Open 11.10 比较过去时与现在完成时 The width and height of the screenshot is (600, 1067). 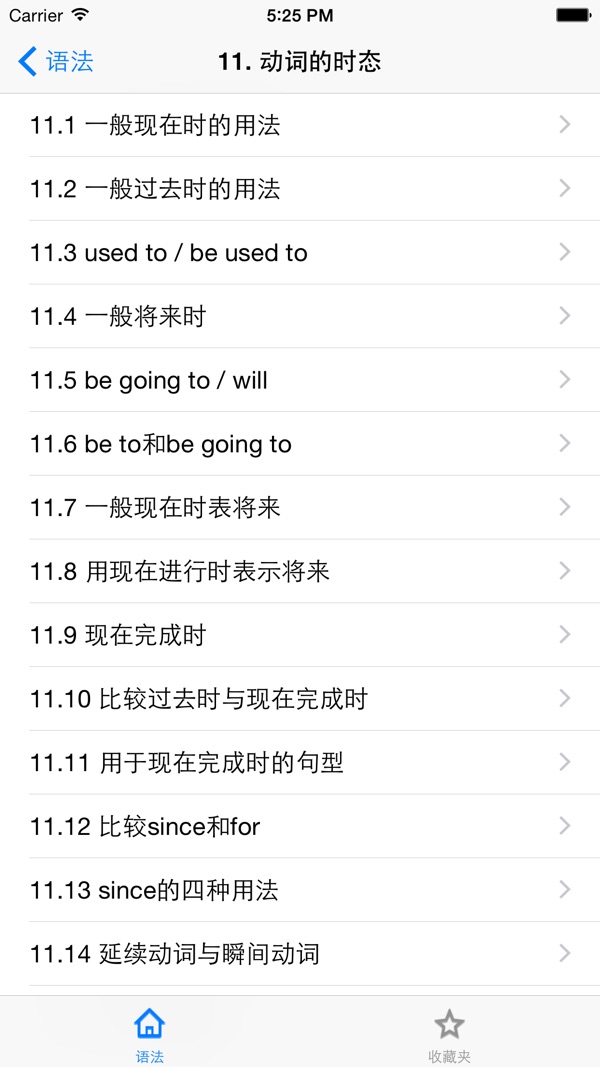300,699
